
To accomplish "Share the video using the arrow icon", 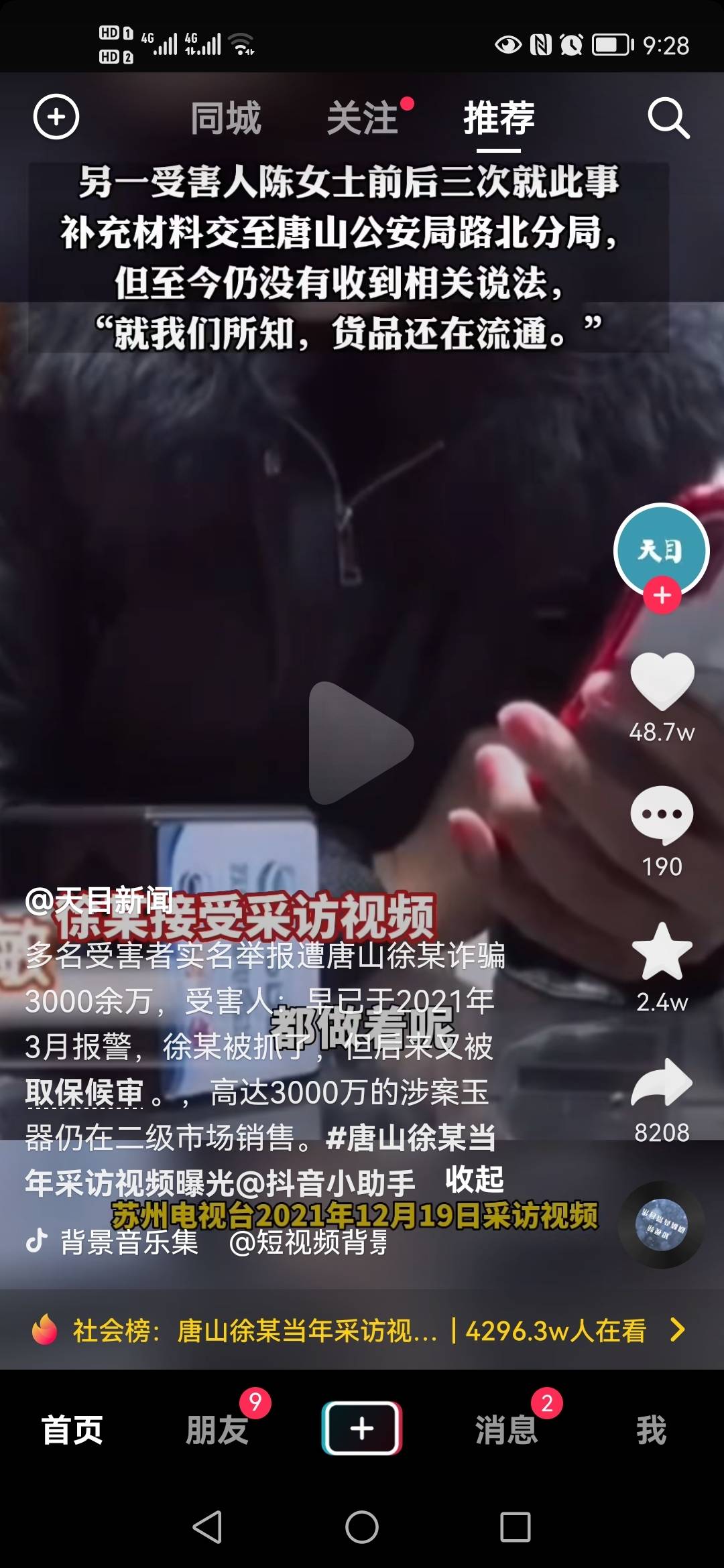I will click(x=662, y=1083).
